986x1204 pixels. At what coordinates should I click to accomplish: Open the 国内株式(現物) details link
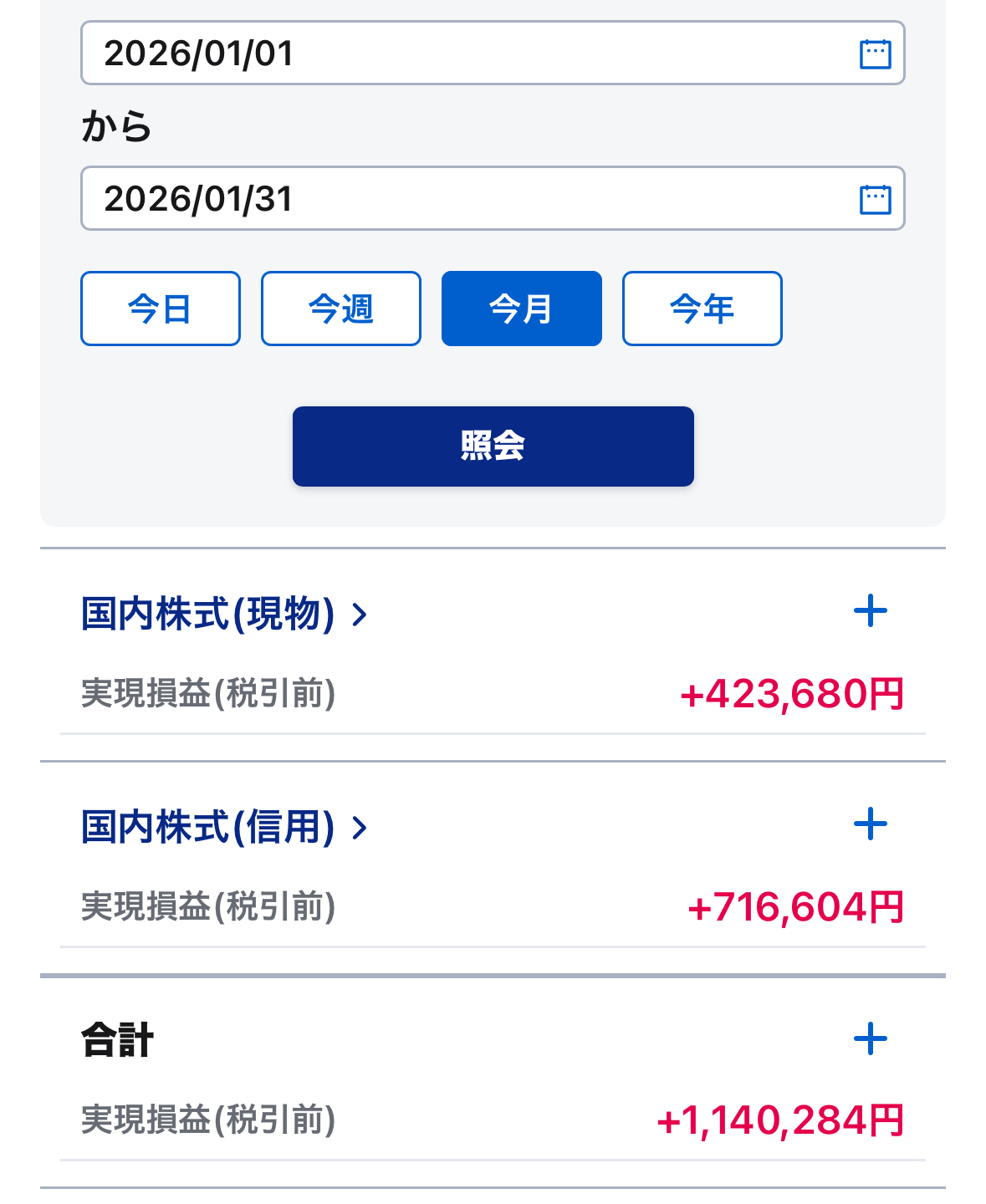point(224,614)
